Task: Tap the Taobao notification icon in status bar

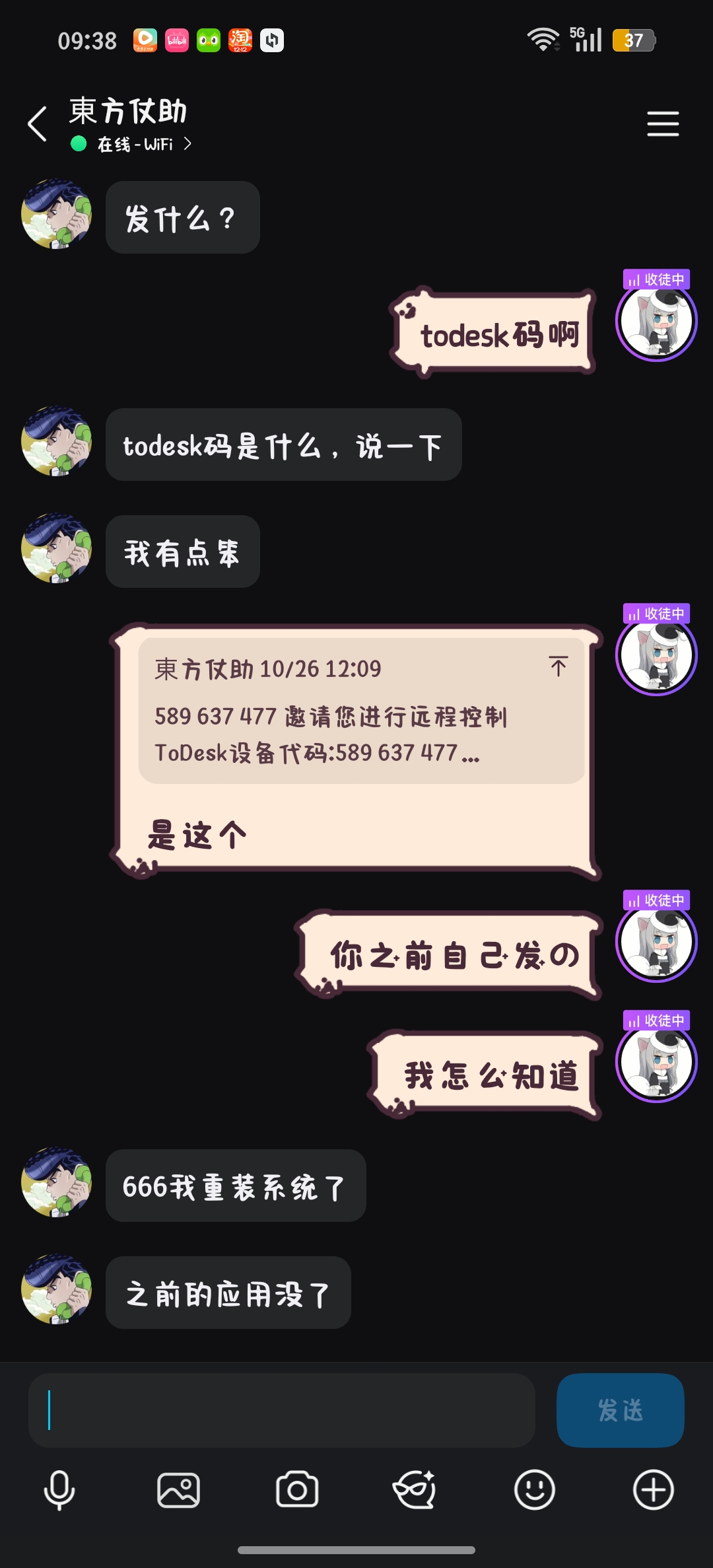Action: pos(240,40)
